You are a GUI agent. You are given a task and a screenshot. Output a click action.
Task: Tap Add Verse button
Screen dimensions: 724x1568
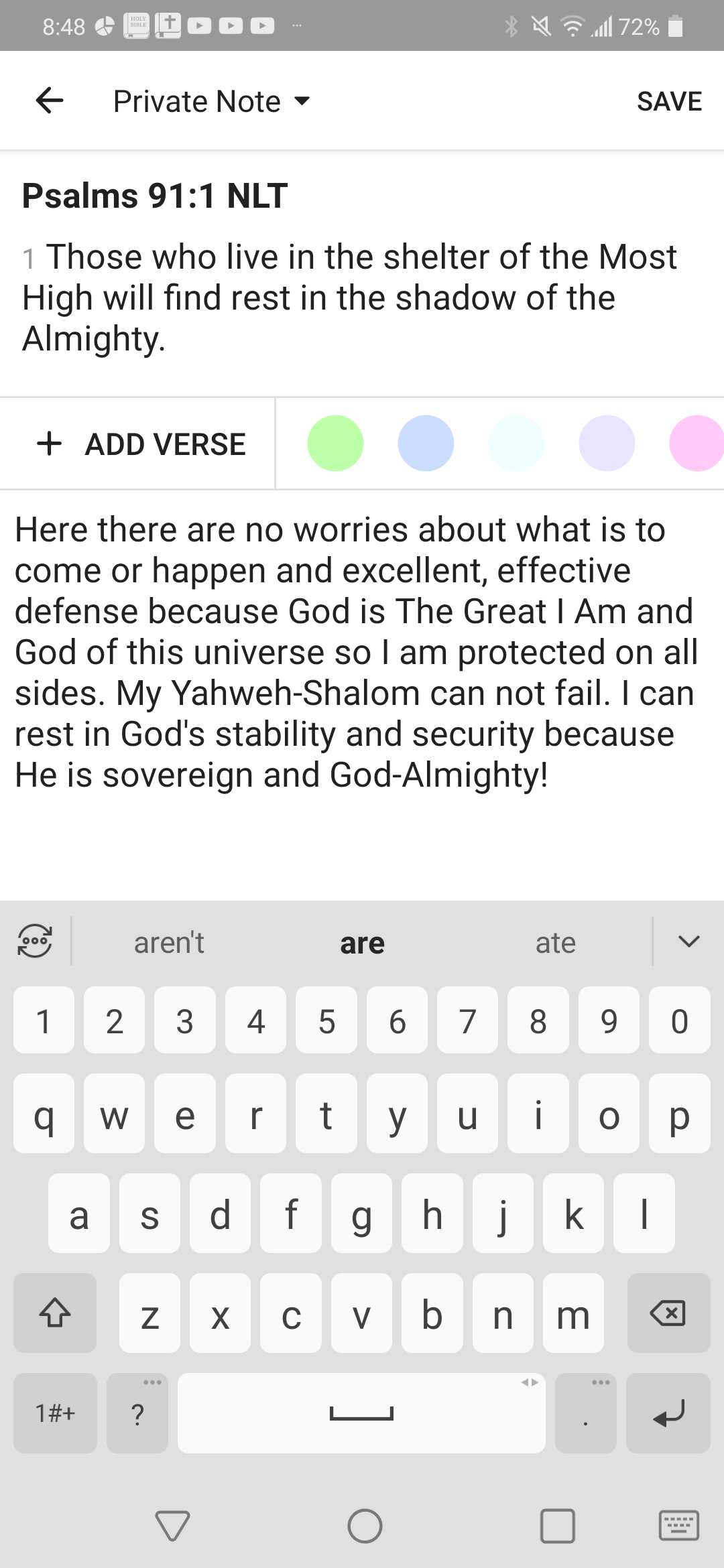141,444
